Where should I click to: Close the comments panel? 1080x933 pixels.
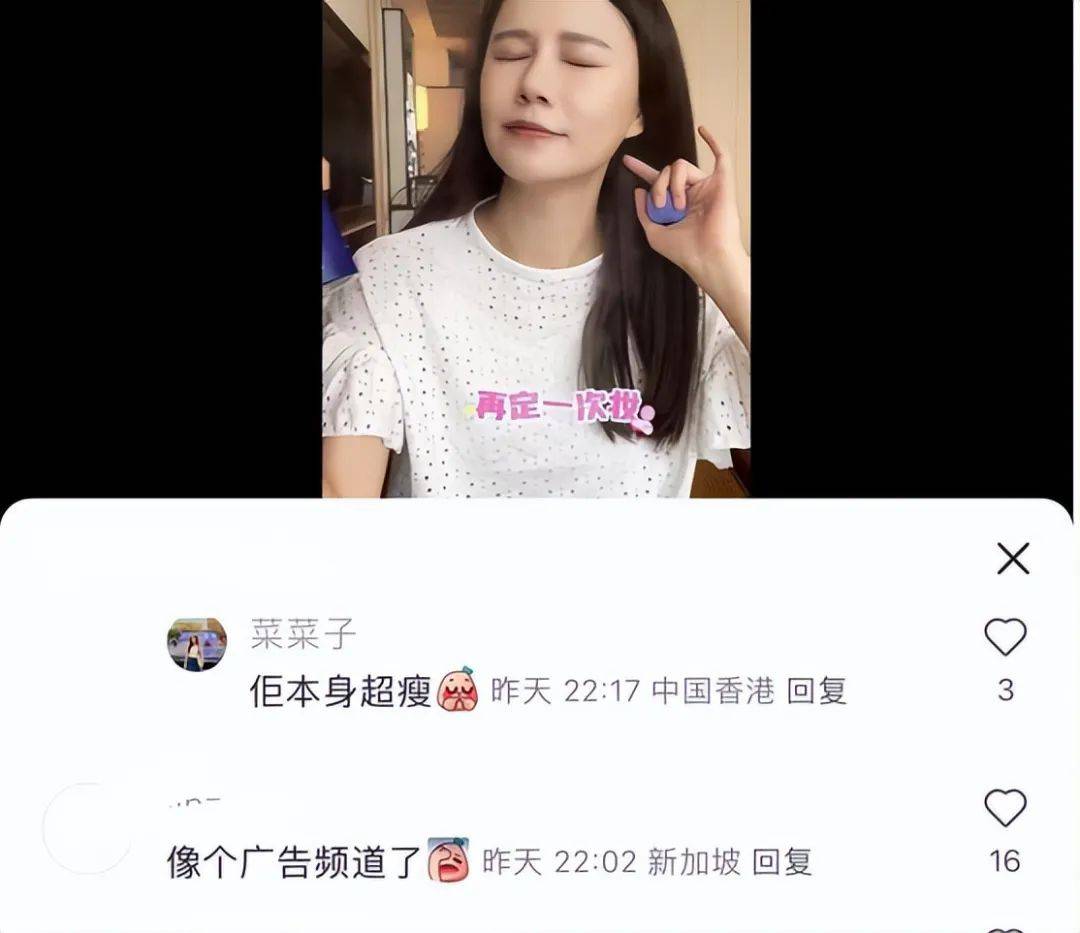click(x=1013, y=559)
